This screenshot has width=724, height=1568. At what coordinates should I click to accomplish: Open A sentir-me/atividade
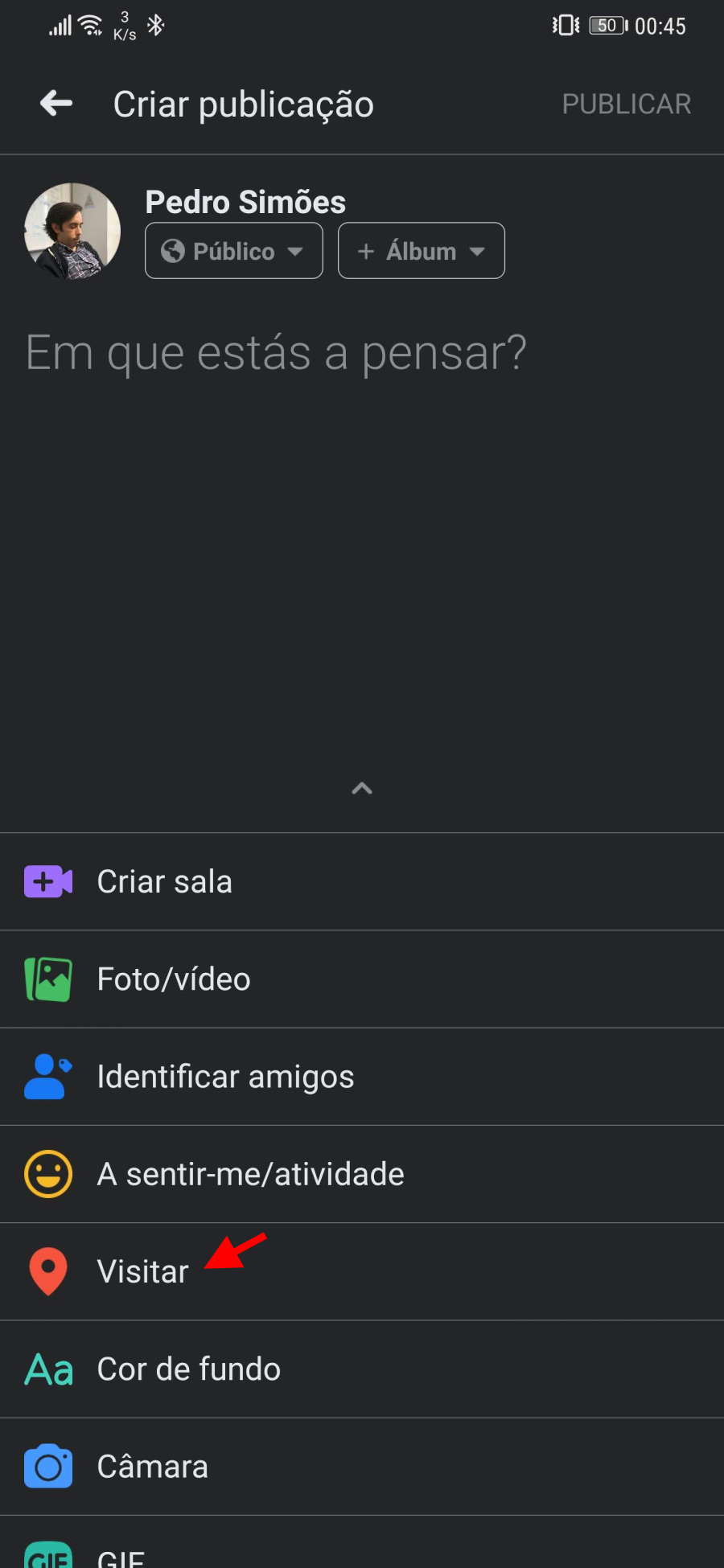pos(362,1174)
